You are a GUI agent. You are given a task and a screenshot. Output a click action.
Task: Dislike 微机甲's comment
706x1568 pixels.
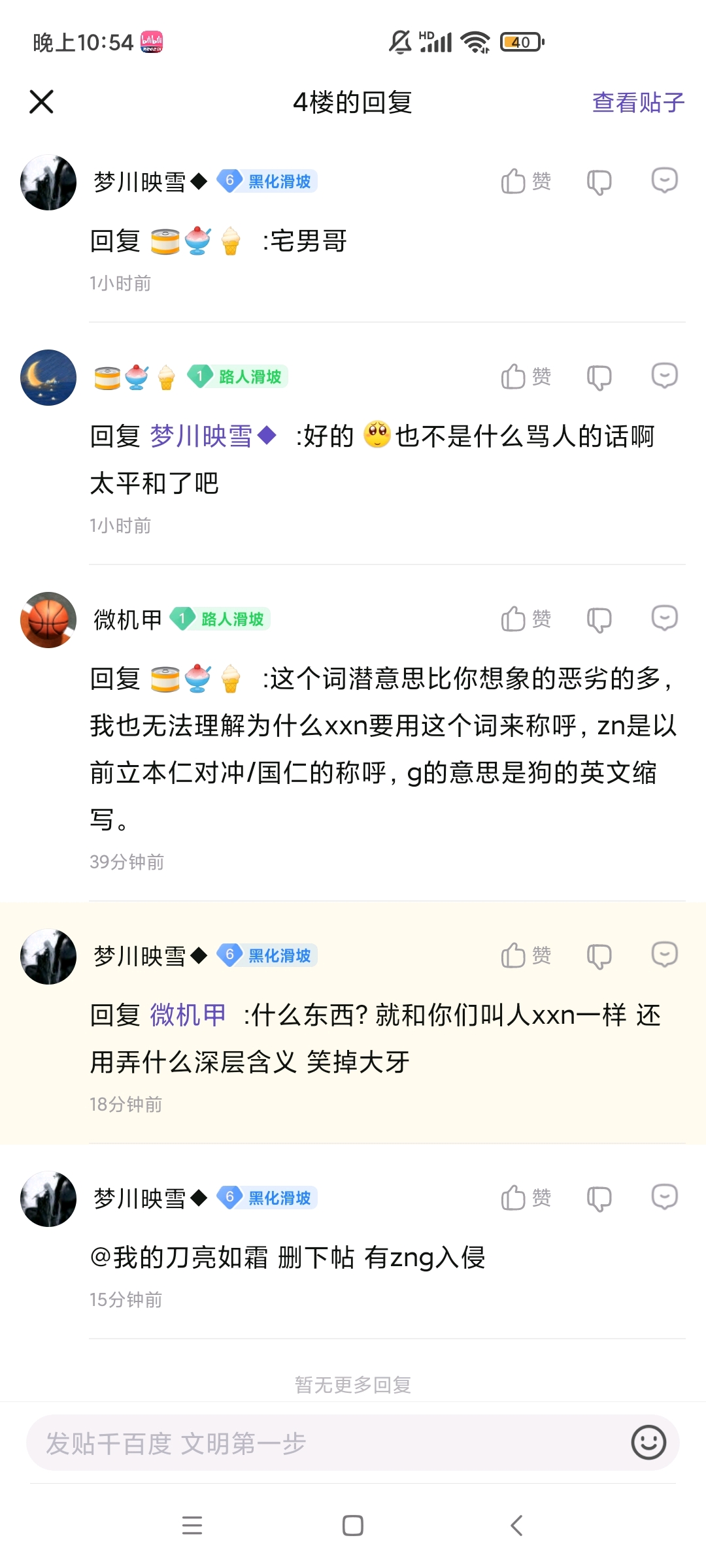(599, 619)
